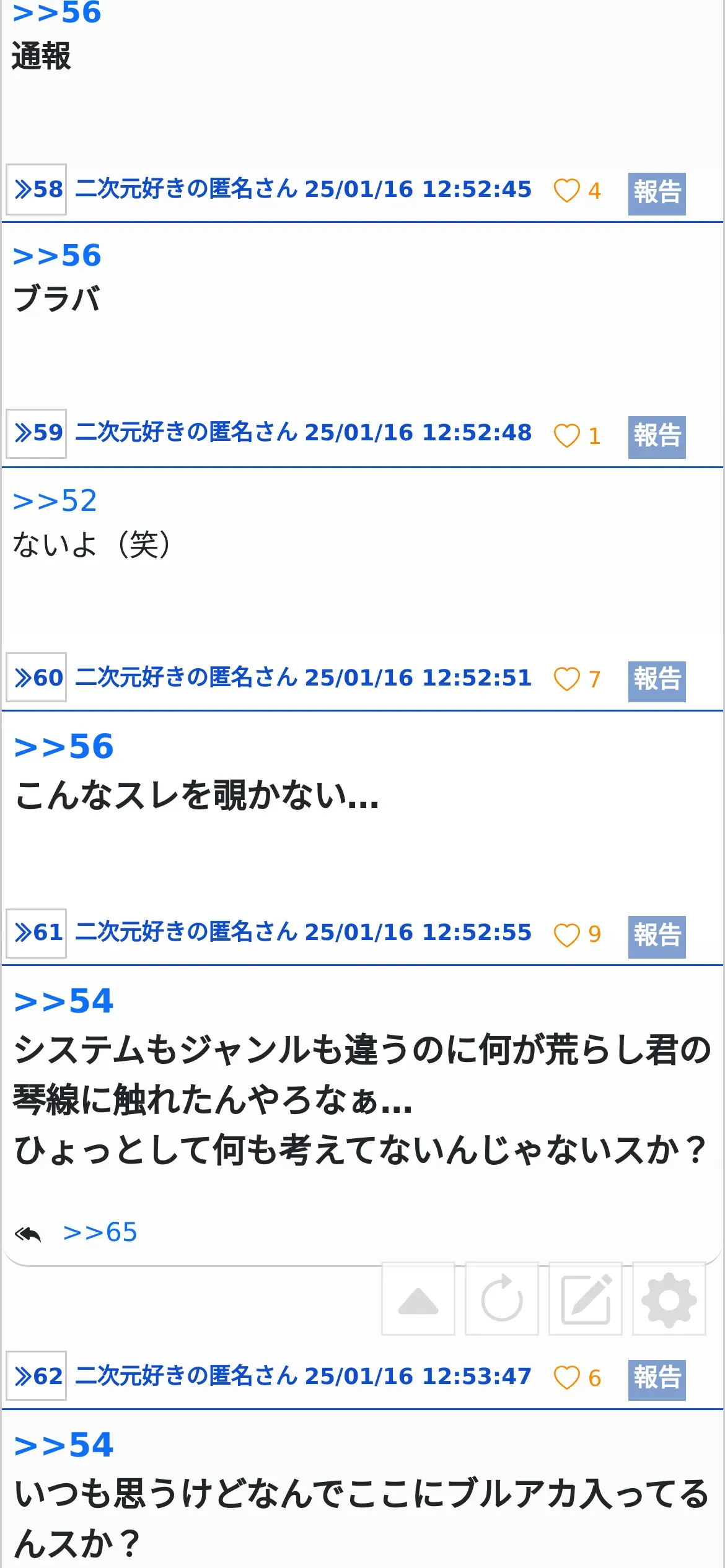Select the ≫60 post number
Image resolution: width=725 pixels, height=1568 pixels.
(x=37, y=677)
